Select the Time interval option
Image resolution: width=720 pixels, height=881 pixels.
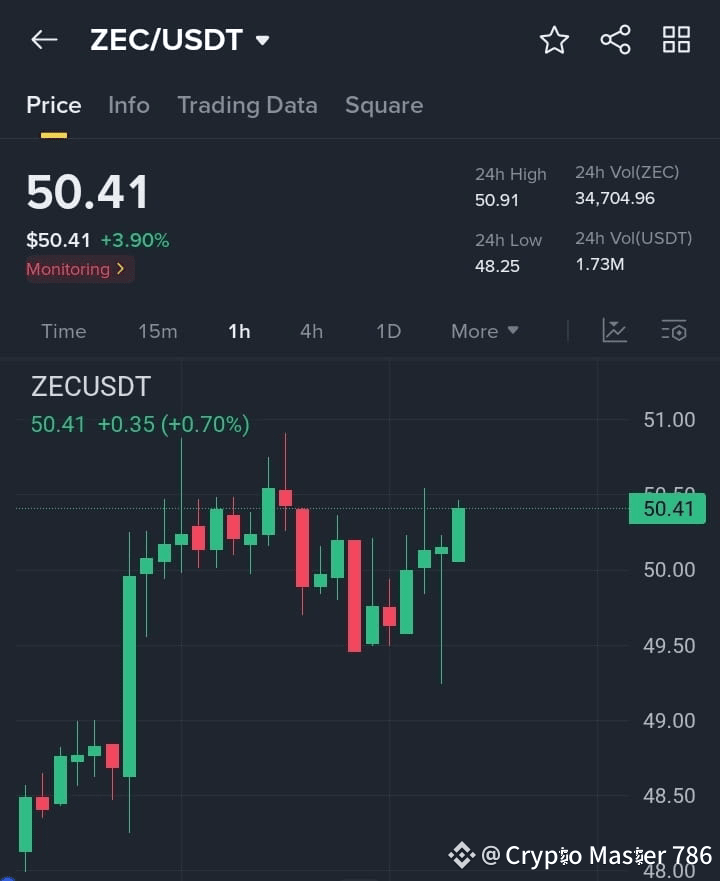[x=63, y=330]
